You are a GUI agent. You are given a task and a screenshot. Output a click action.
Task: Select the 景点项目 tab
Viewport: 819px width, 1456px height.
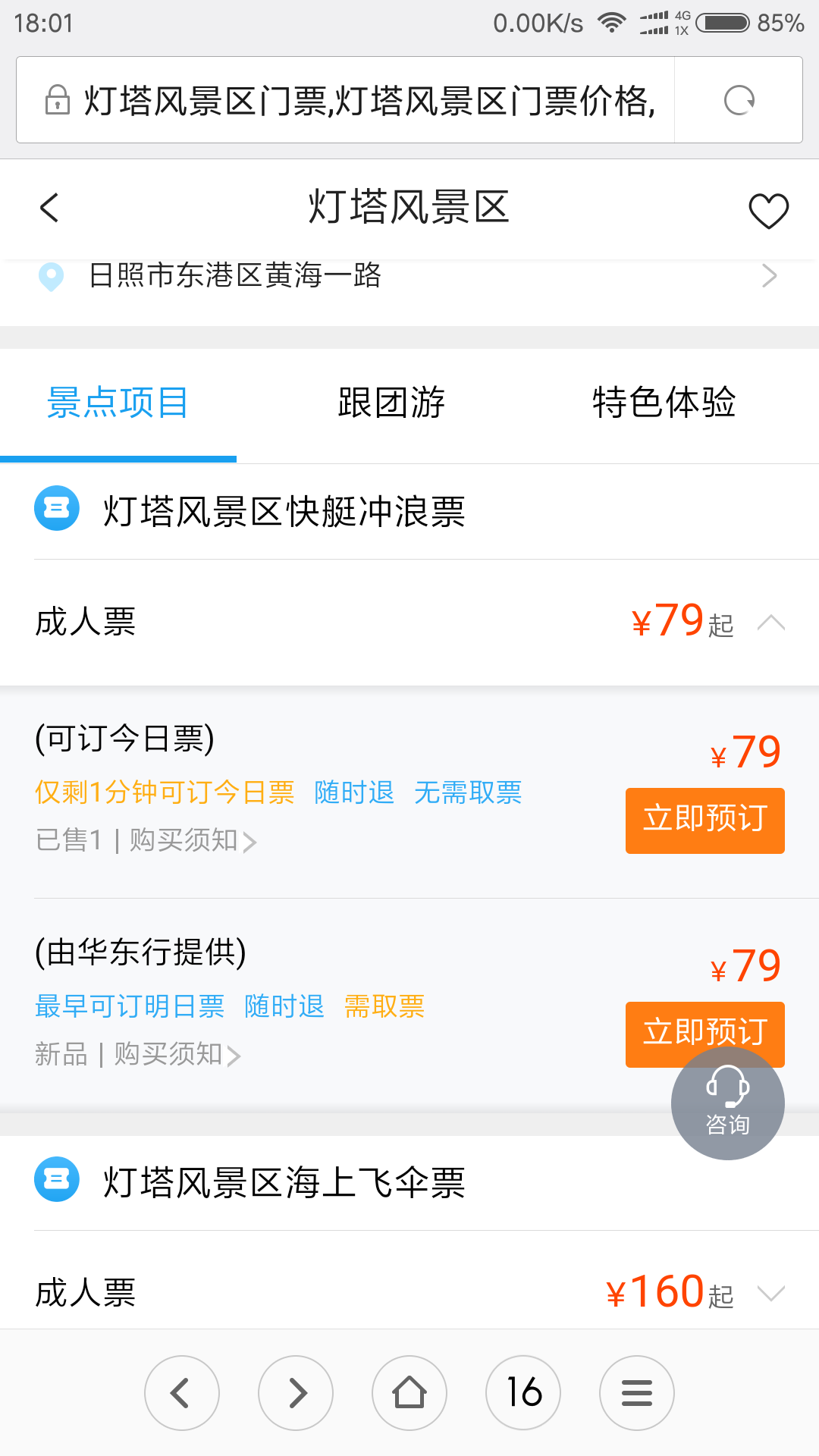click(x=118, y=403)
